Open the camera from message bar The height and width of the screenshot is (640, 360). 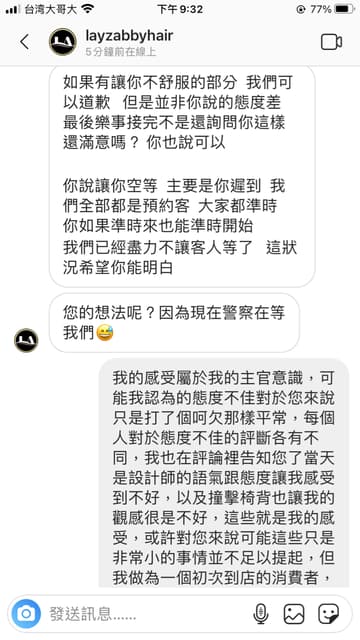pos(27,613)
